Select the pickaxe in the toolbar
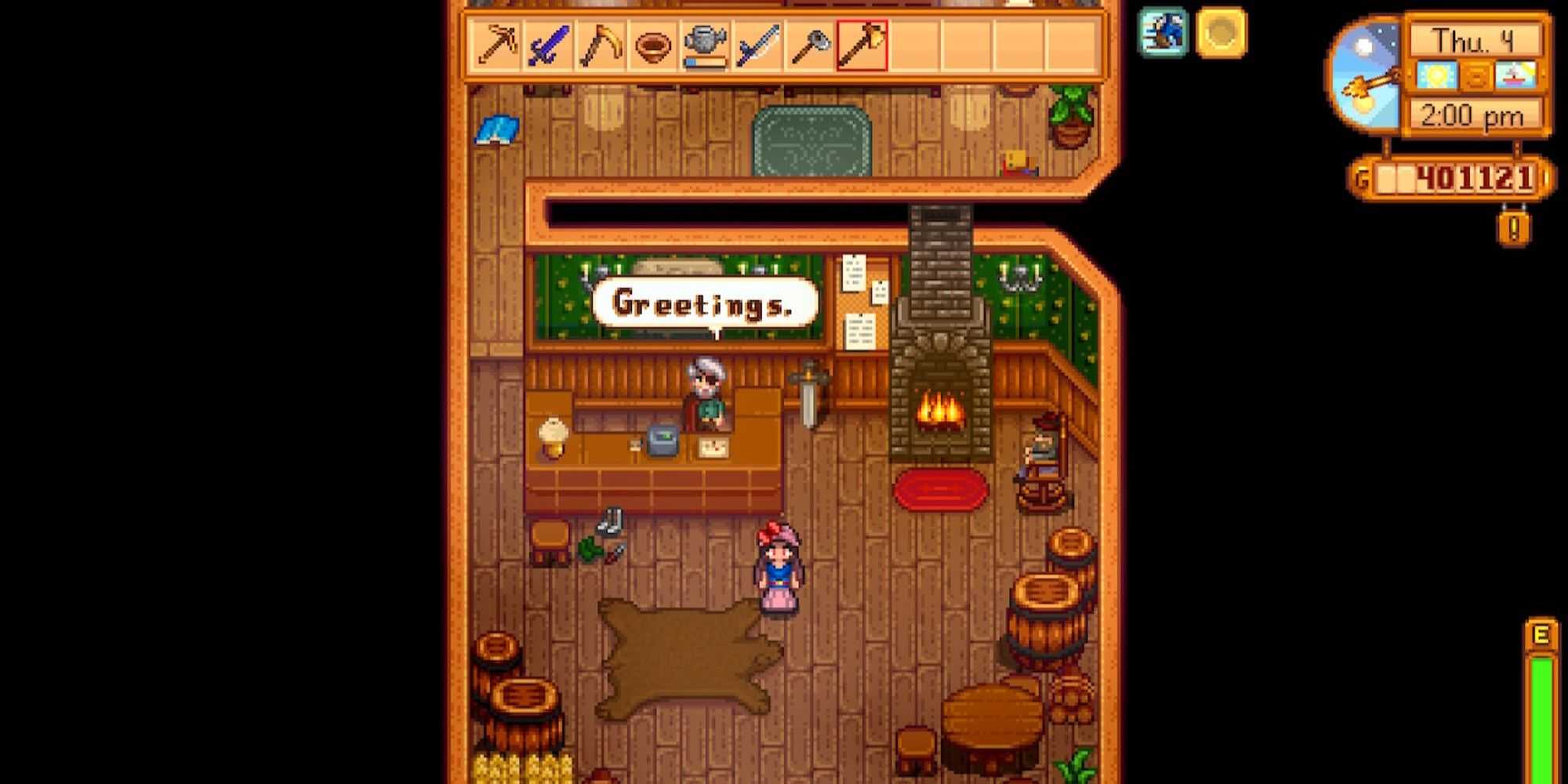Image resolution: width=1568 pixels, height=784 pixels. [497, 45]
